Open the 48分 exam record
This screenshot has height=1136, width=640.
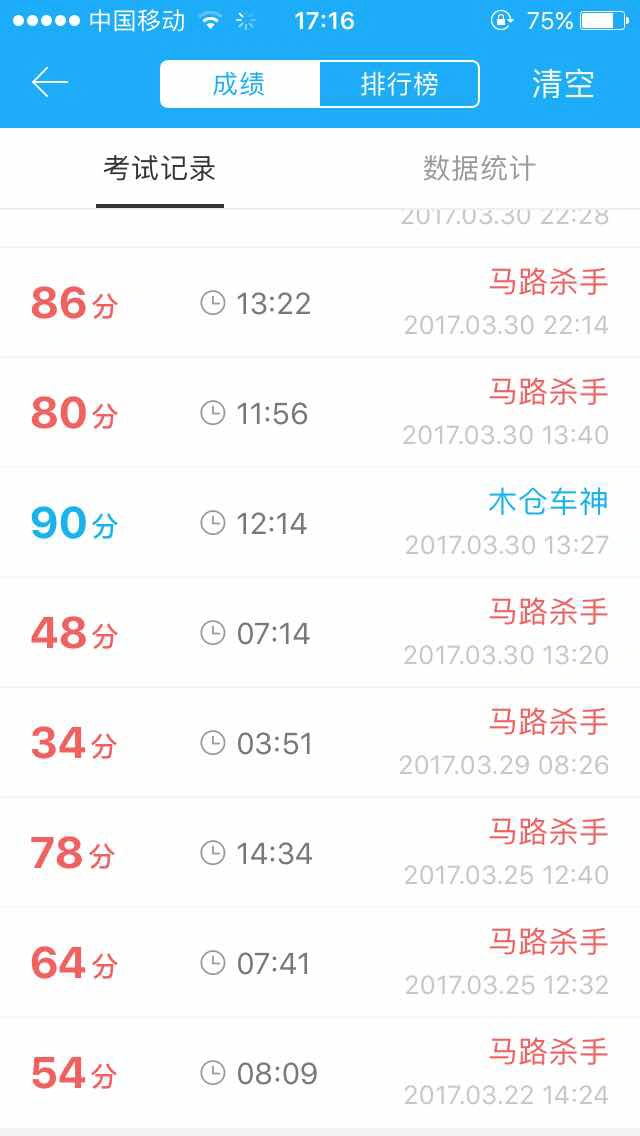(x=320, y=633)
